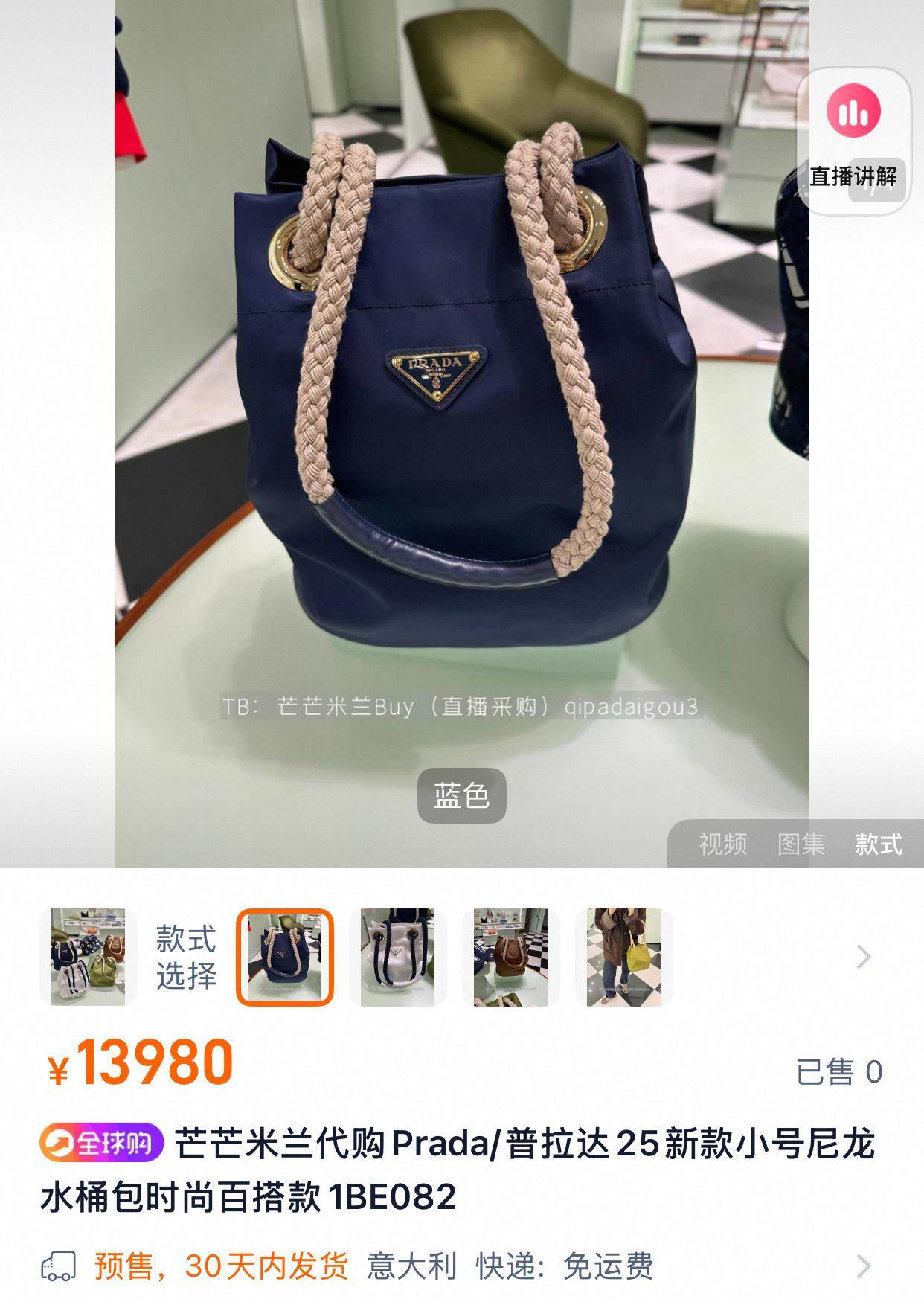The width and height of the screenshot is (924, 1302).
Task: Switch to the 款式 tab
Action: (x=878, y=844)
